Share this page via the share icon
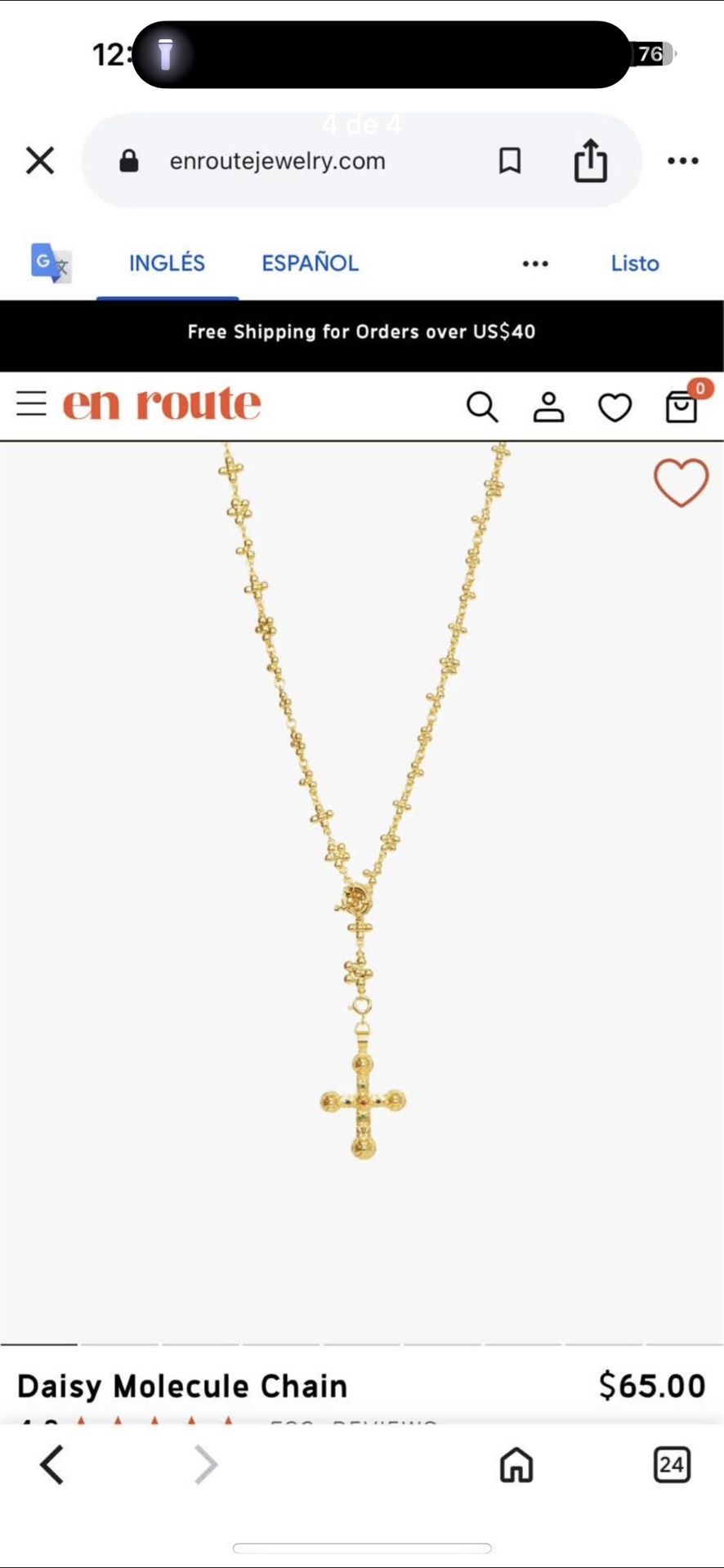This screenshot has width=724, height=1568. (590, 160)
